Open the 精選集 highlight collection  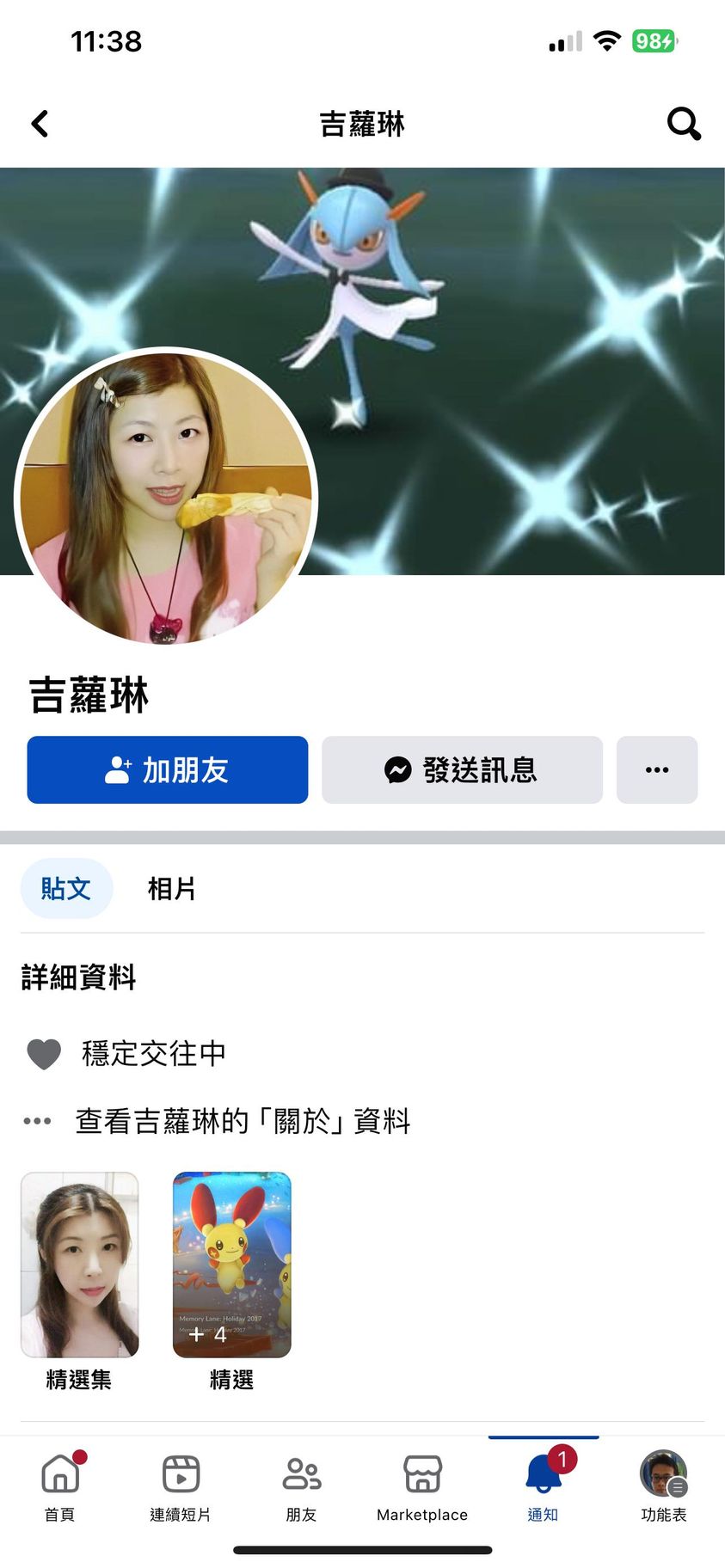pyautogui.click(x=79, y=1265)
